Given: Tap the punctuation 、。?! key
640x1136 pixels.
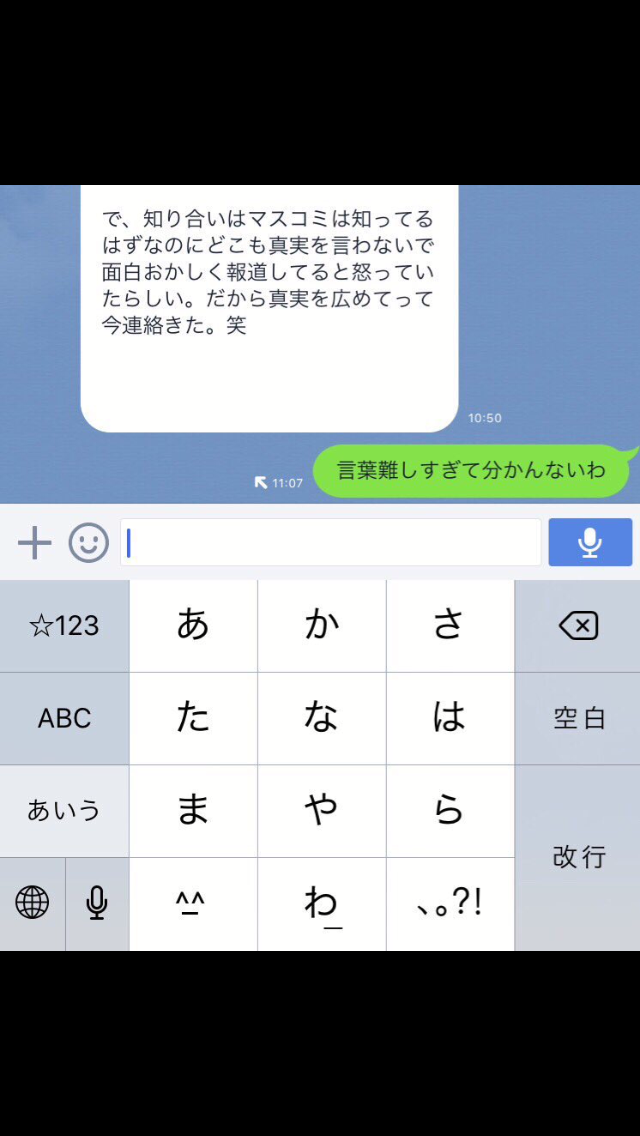Looking at the screenshot, I should point(450,904).
